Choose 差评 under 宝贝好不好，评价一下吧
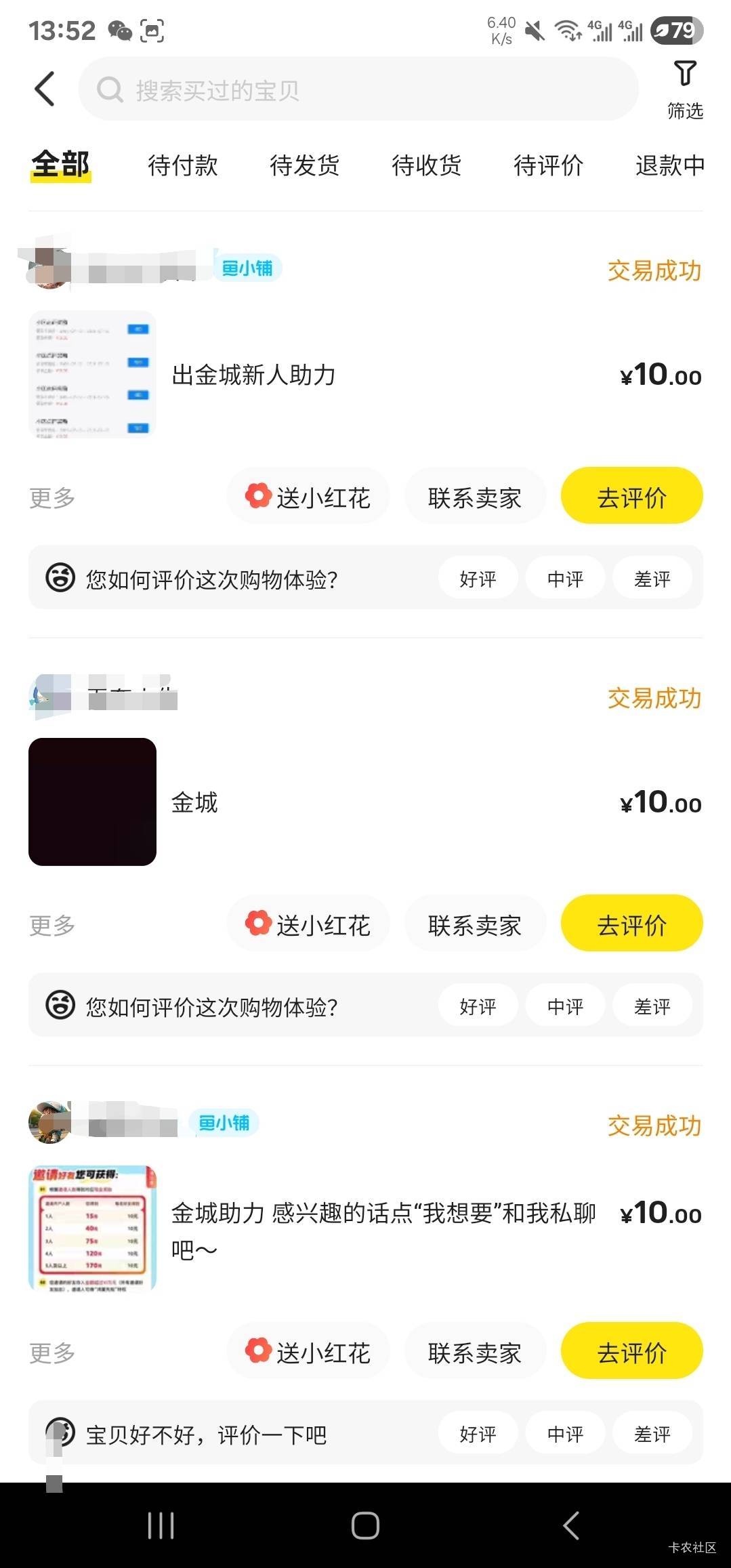This screenshot has width=731, height=1568. click(652, 1434)
